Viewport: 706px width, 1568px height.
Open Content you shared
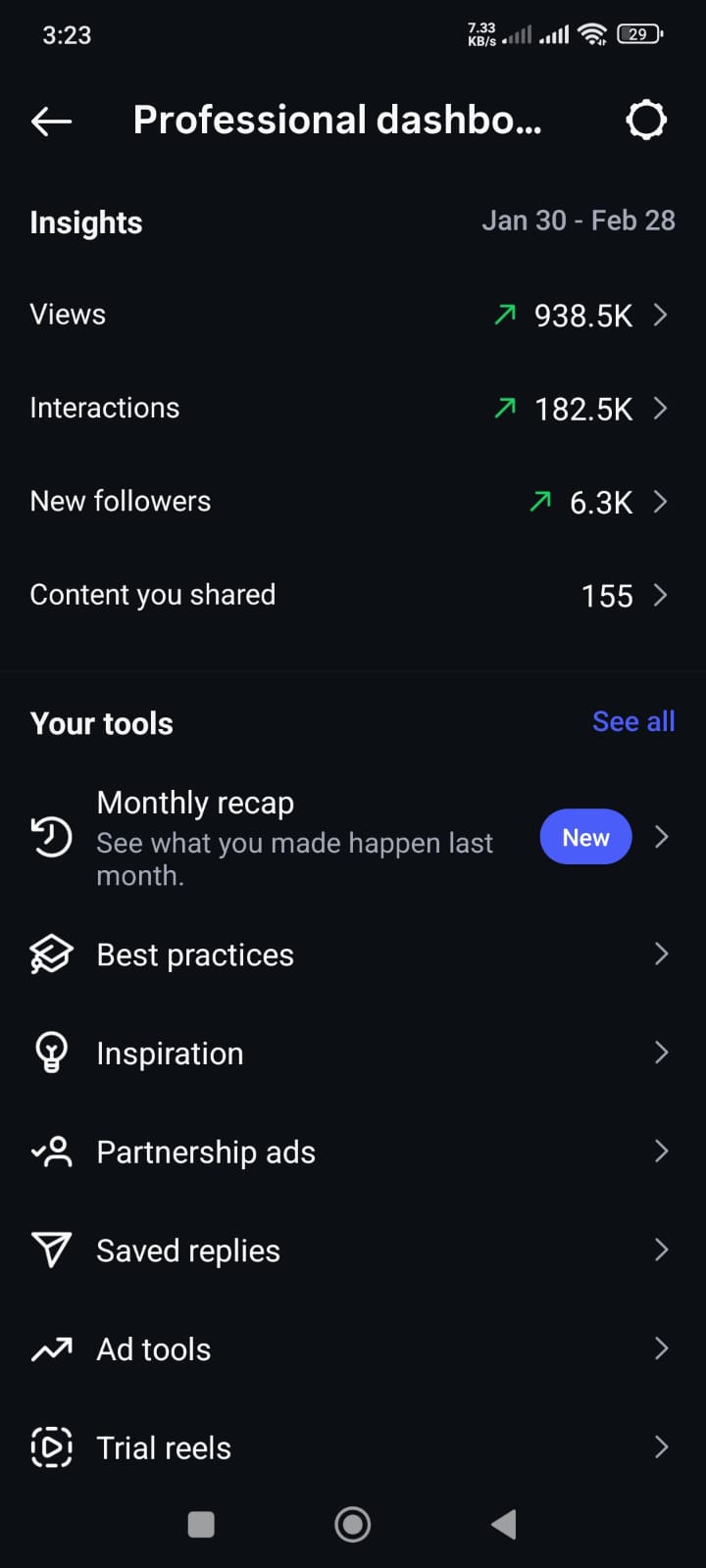tap(353, 595)
